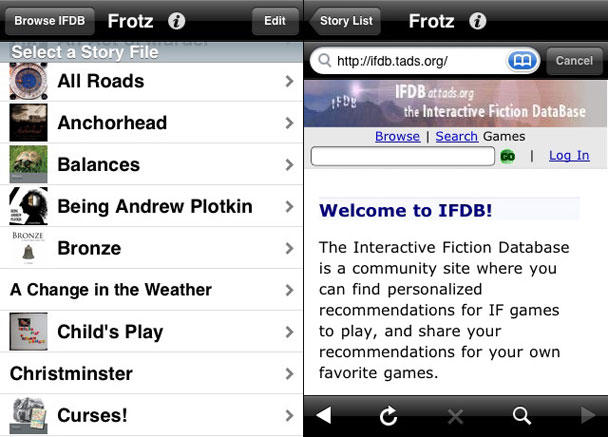This screenshot has height=437, width=608.
Task: Tap the Edit button
Action: tap(274, 20)
